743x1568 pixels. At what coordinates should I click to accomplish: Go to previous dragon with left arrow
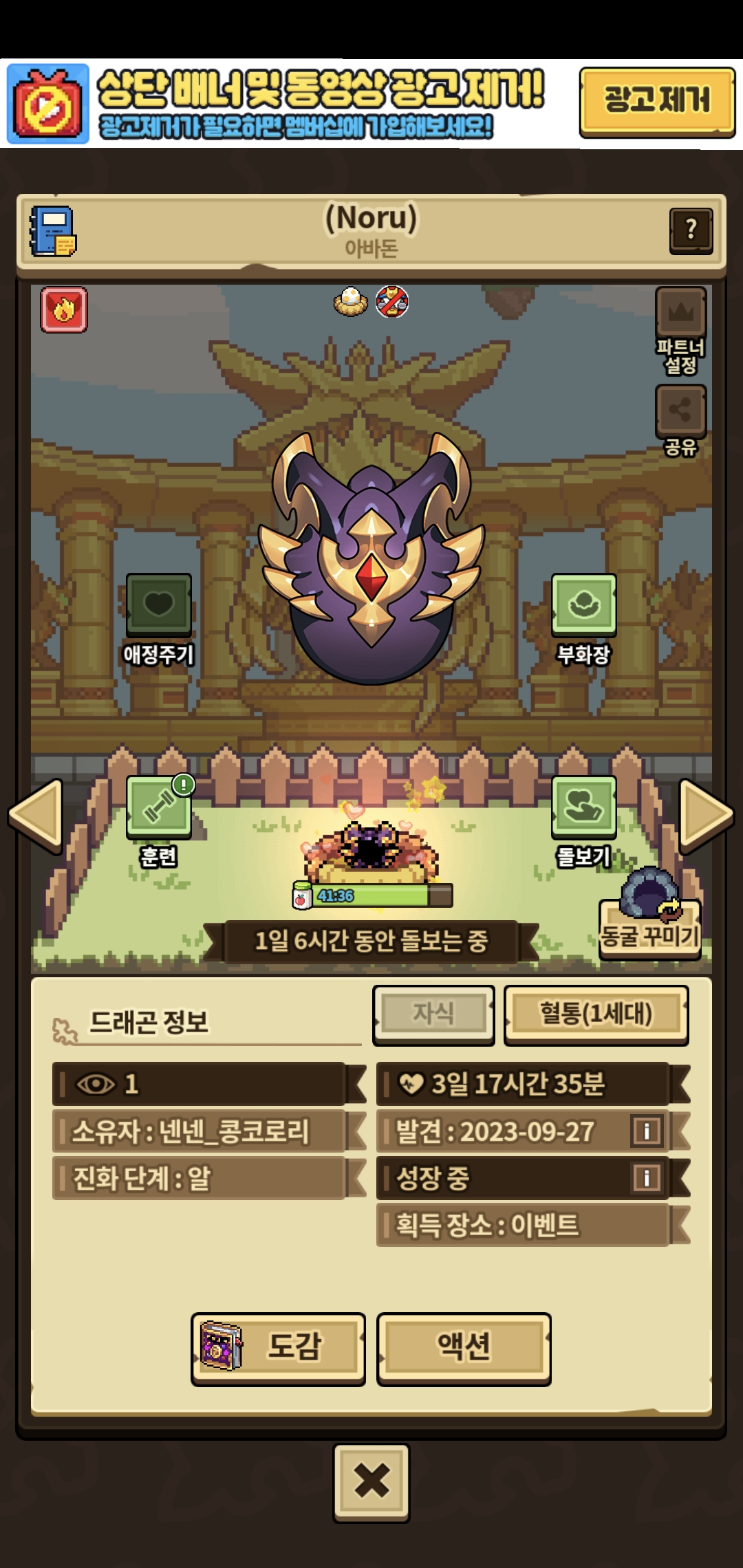point(36,815)
